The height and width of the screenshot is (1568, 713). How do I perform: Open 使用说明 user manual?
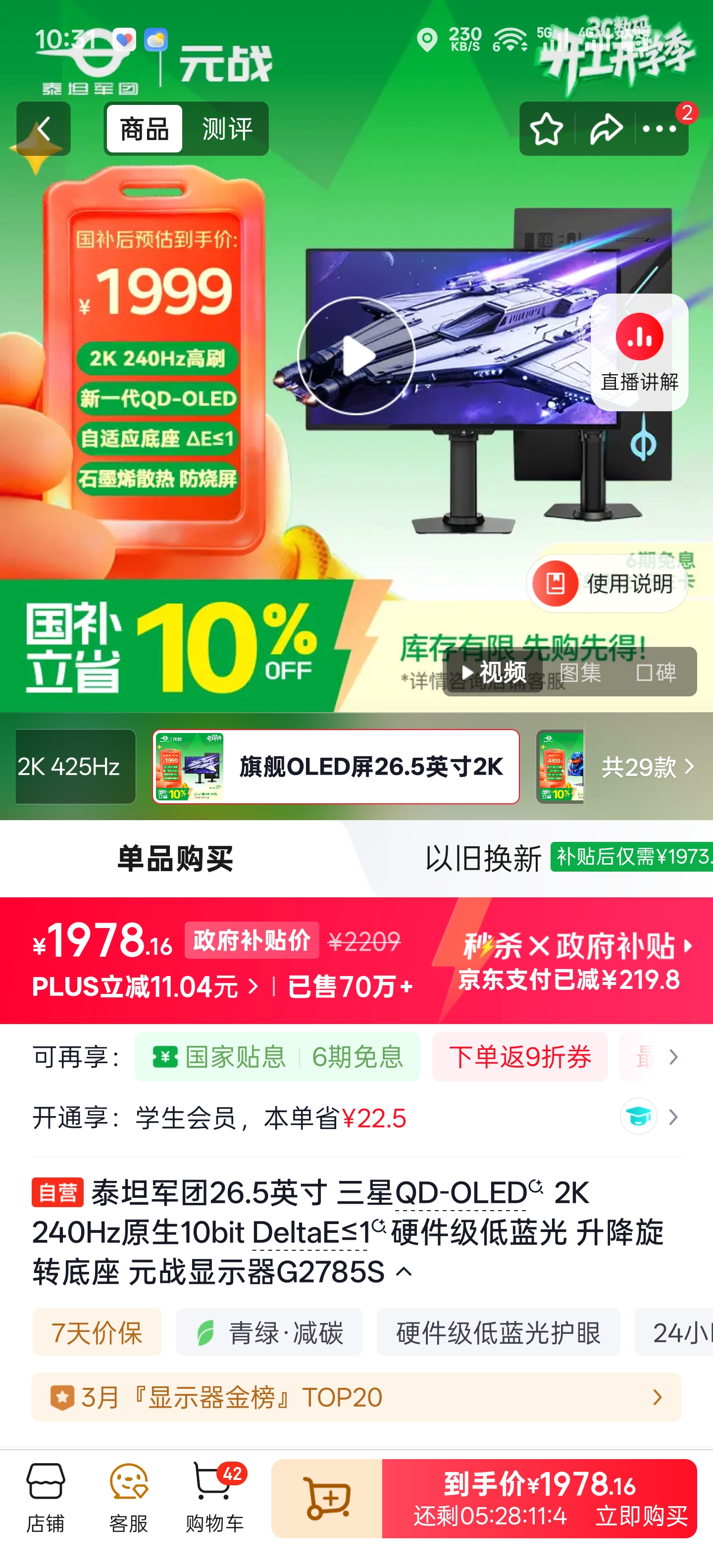pyautogui.click(x=607, y=583)
